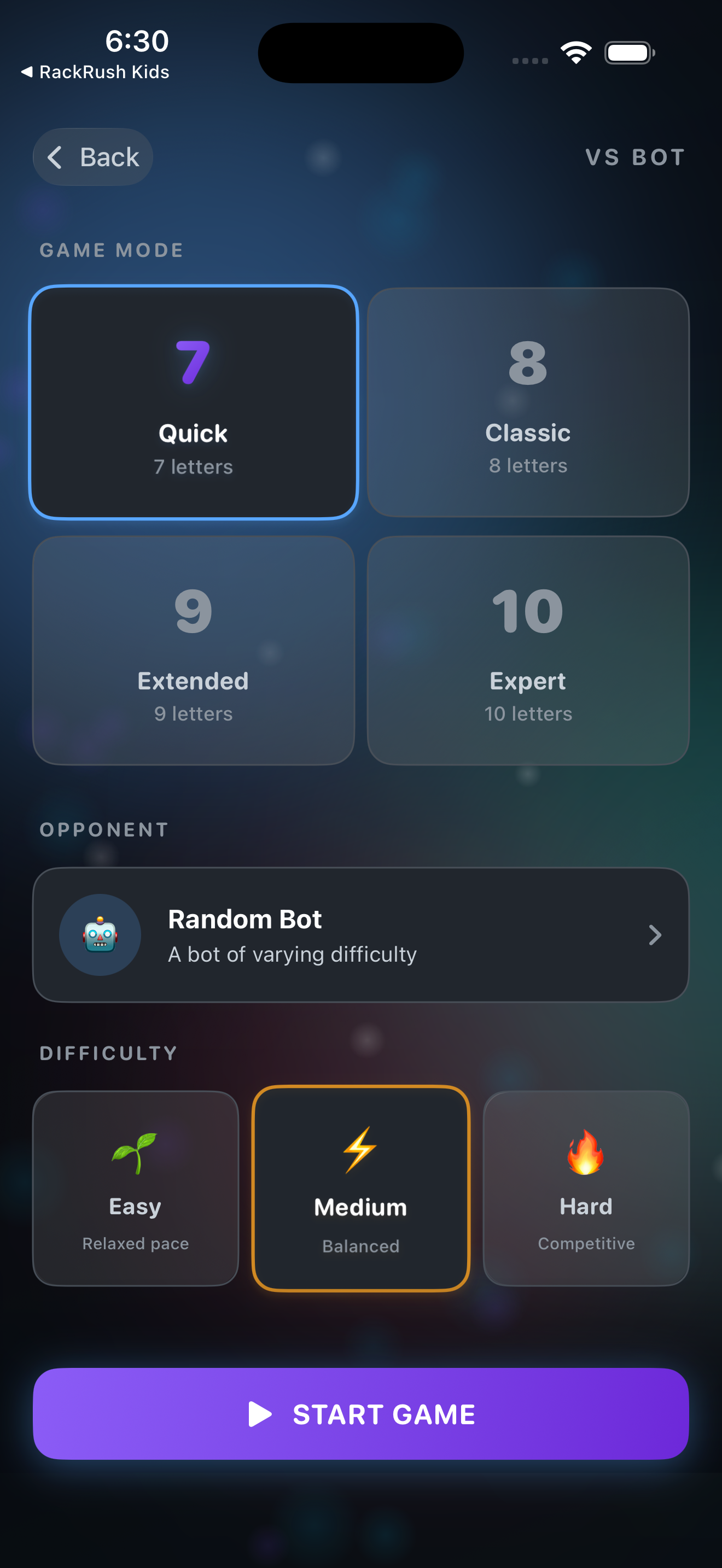This screenshot has height=1568, width=722.
Task: Start the game
Action: (360, 1413)
